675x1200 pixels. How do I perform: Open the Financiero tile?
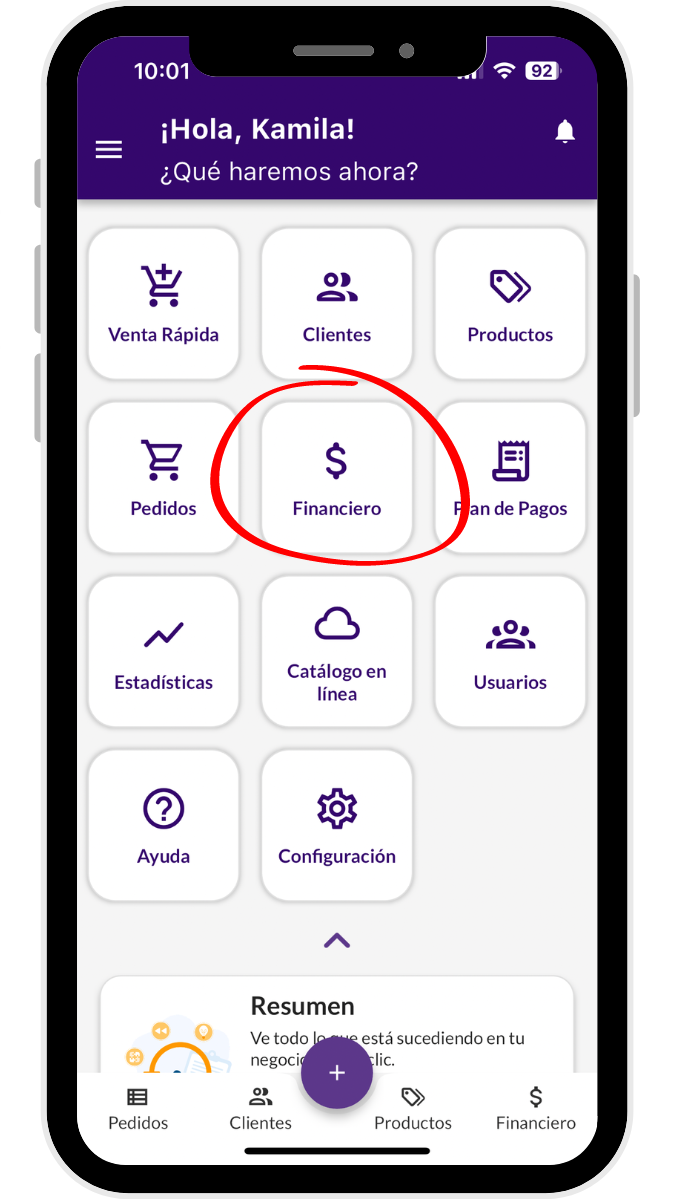point(337,478)
